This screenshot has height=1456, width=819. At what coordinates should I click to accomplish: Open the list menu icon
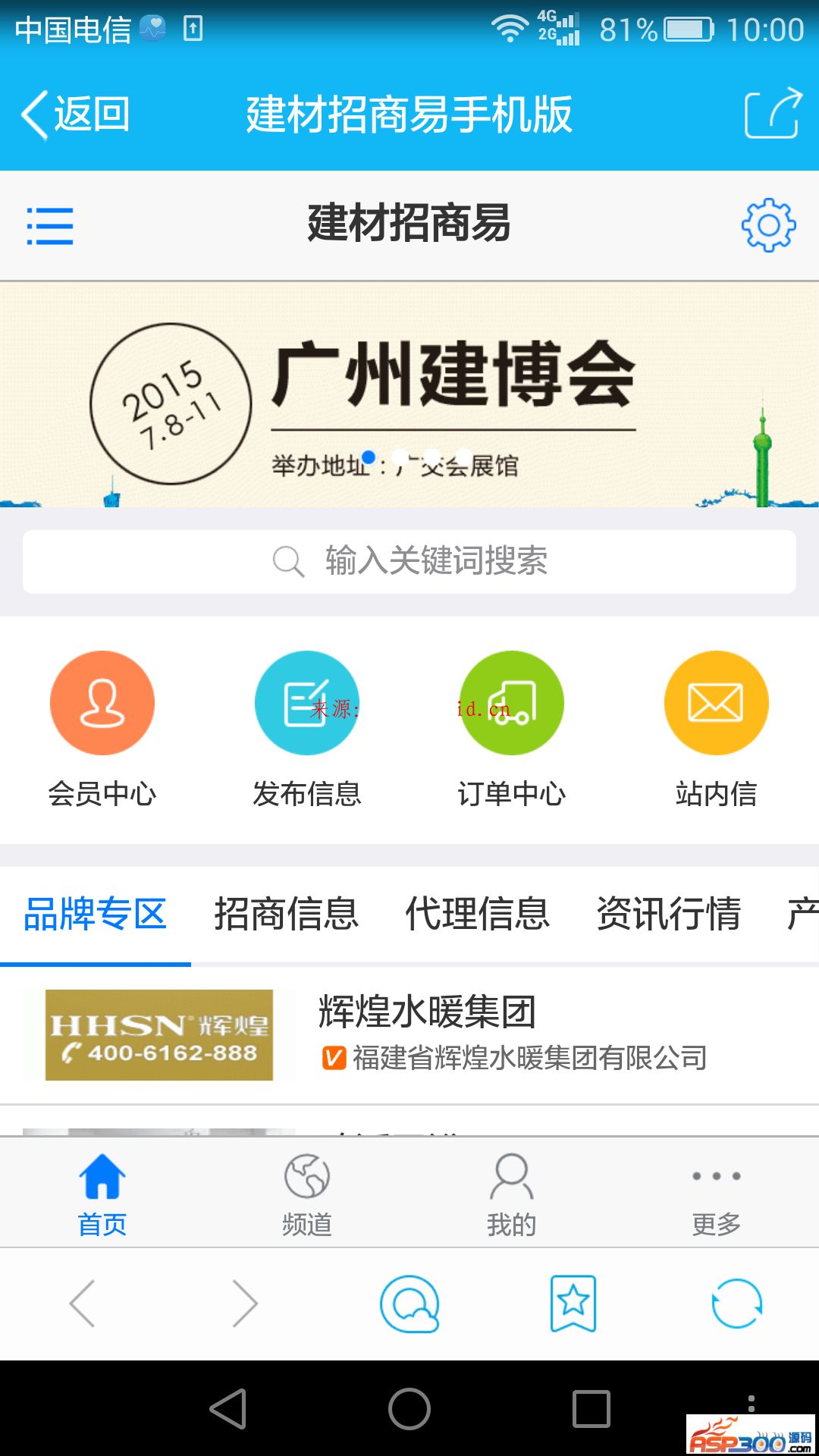[x=50, y=226]
